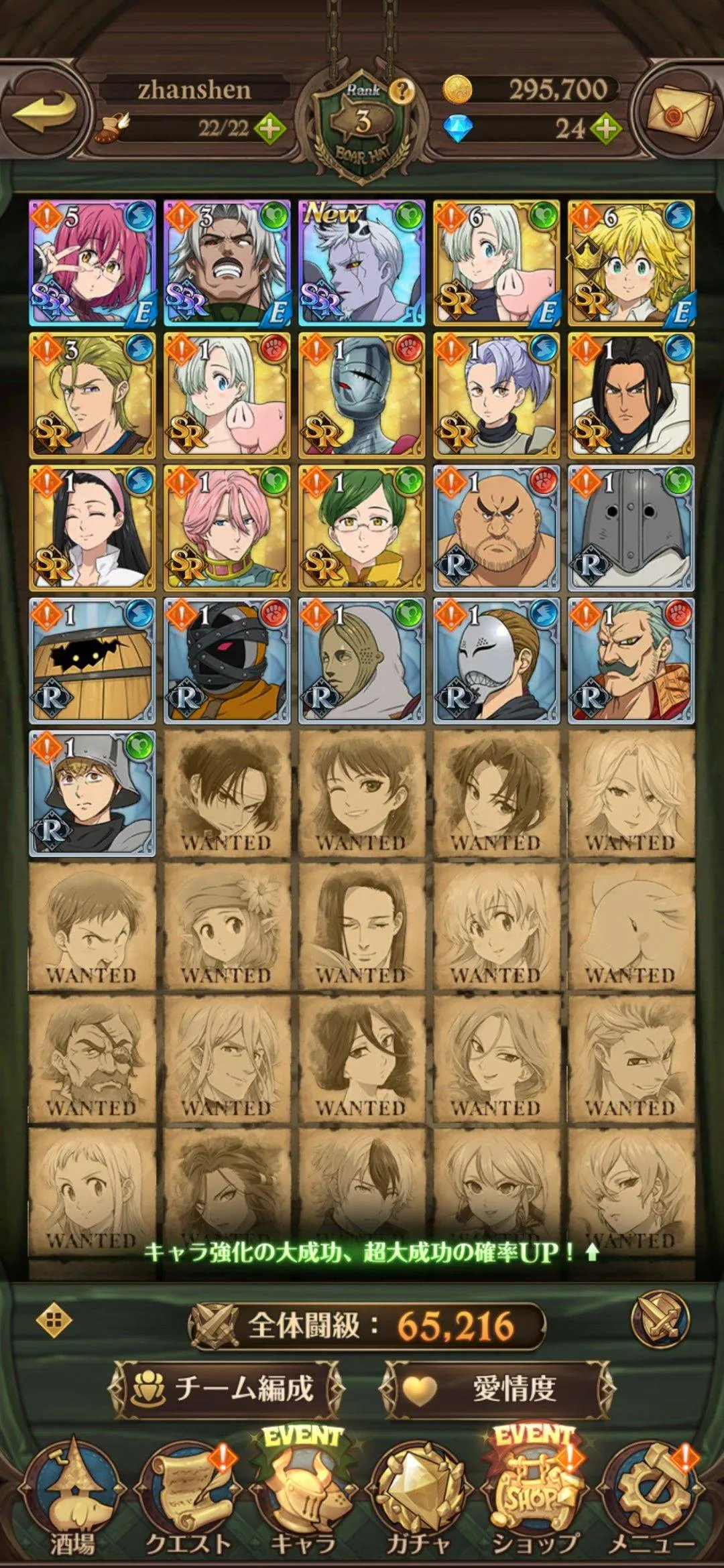Select the pink-haired SSR level 5 character
The image size is (724, 1568).
(92, 261)
